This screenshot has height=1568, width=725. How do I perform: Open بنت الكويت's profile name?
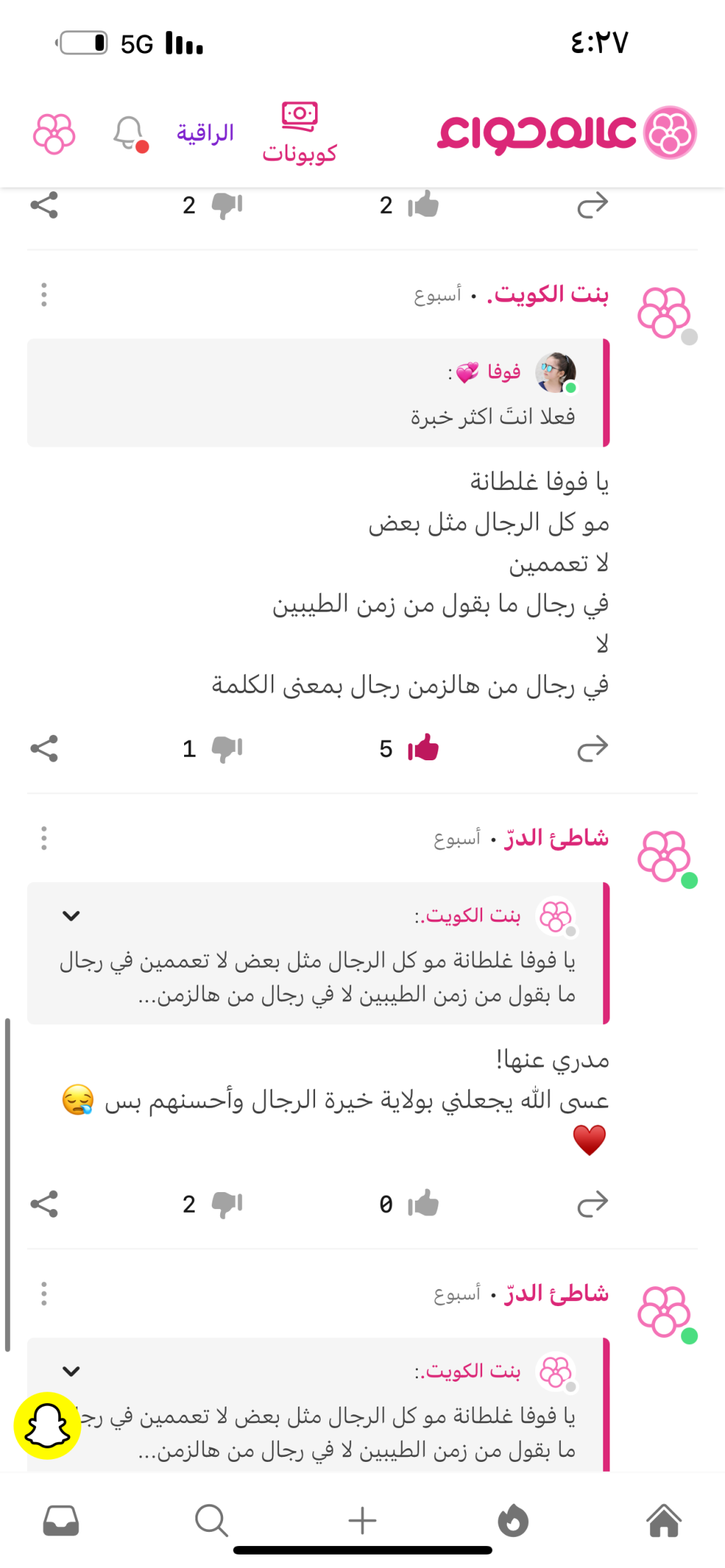coord(548,294)
